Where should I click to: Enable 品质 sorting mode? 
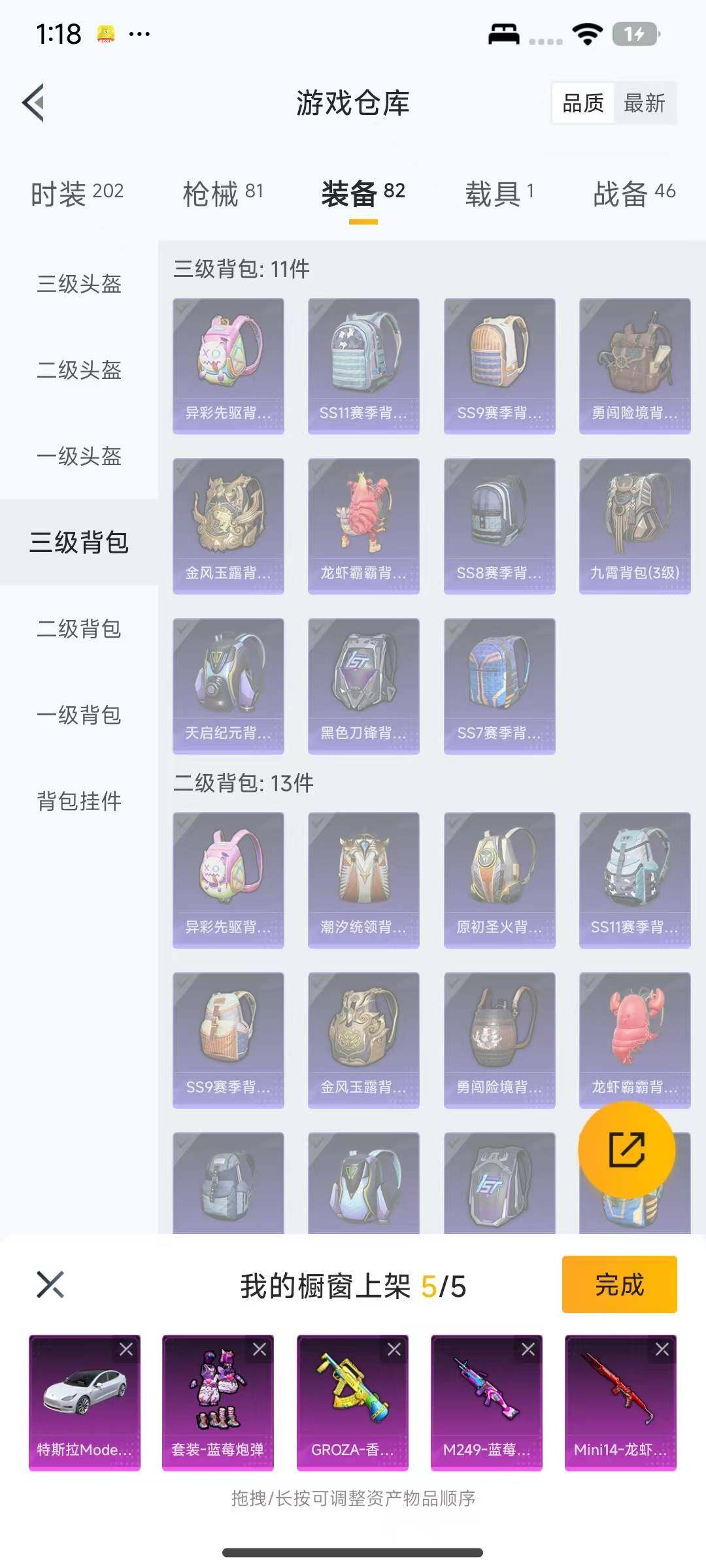[x=584, y=103]
